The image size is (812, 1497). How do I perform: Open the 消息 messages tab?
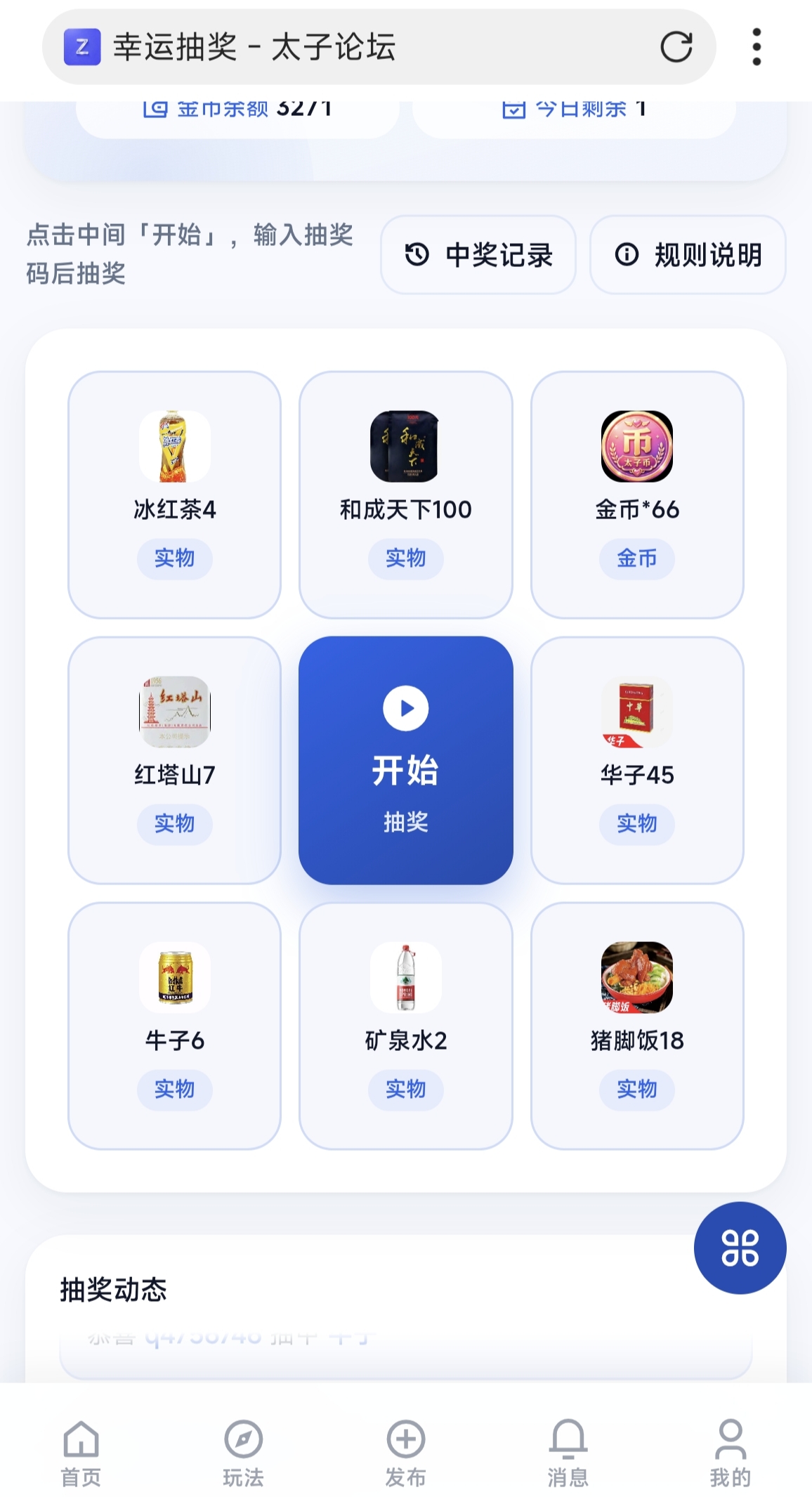click(x=568, y=1453)
